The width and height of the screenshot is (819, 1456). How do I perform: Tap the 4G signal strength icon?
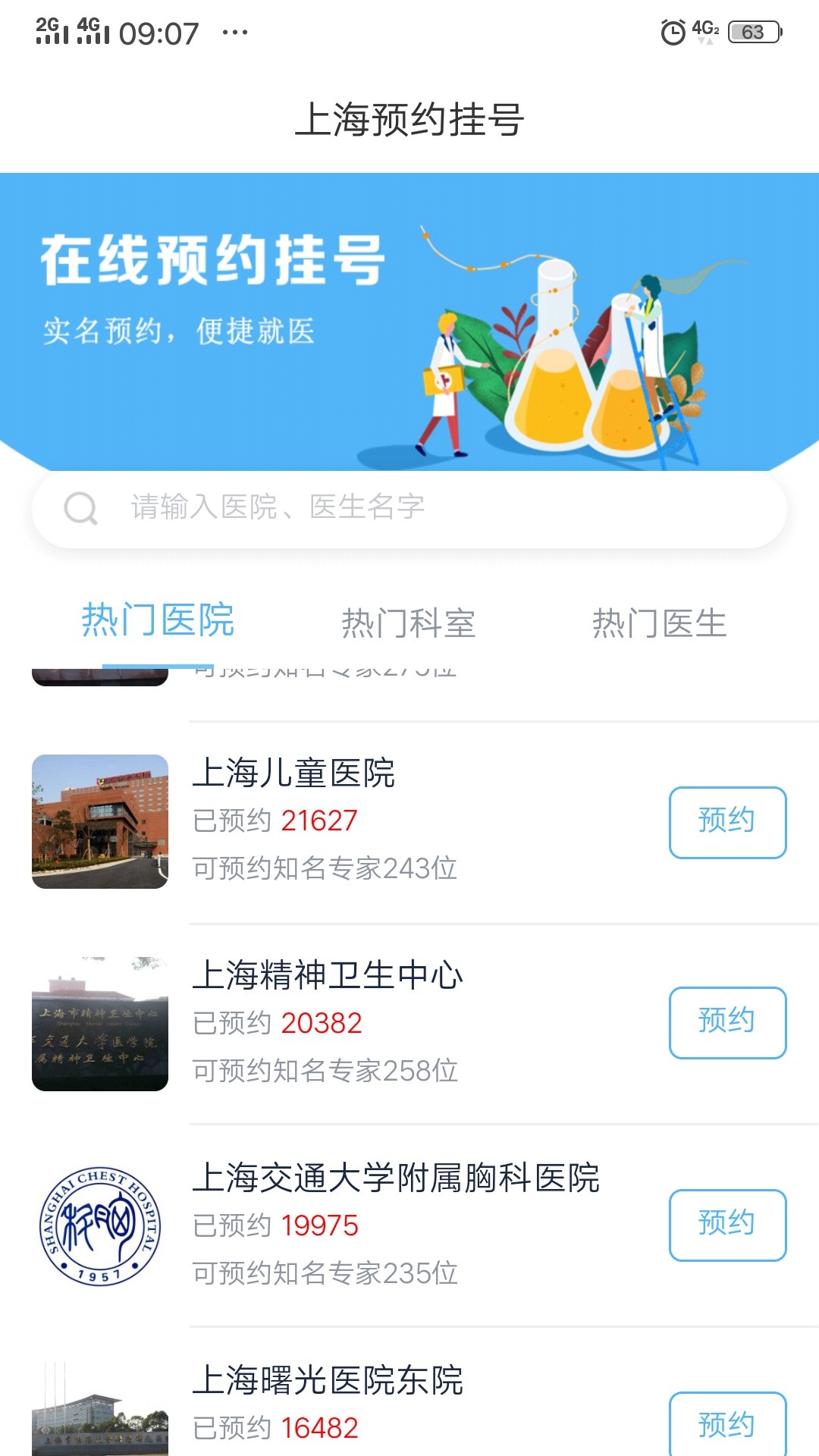coord(93,30)
